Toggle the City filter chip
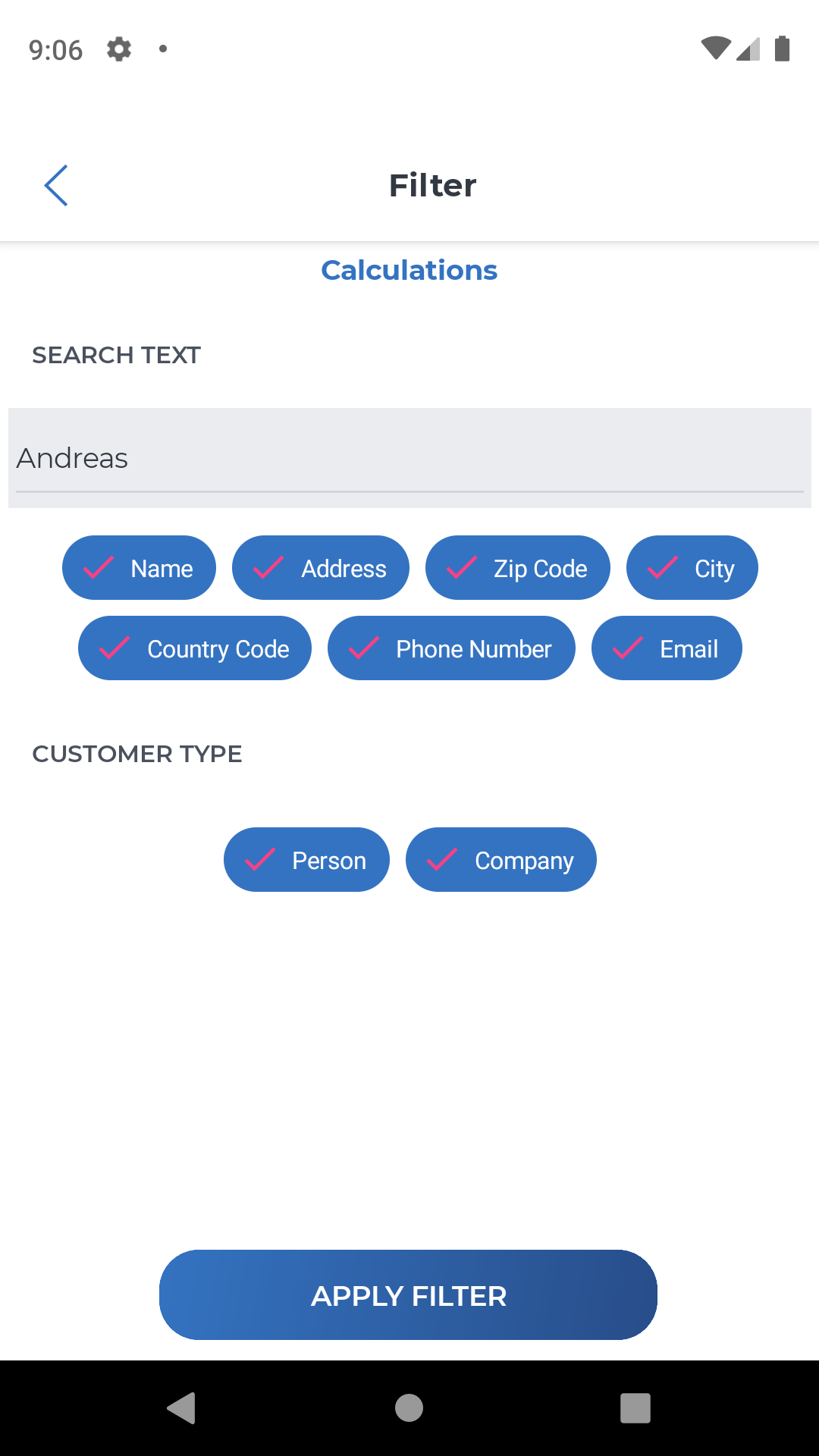This screenshot has height=1456, width=819. point(692,568)
